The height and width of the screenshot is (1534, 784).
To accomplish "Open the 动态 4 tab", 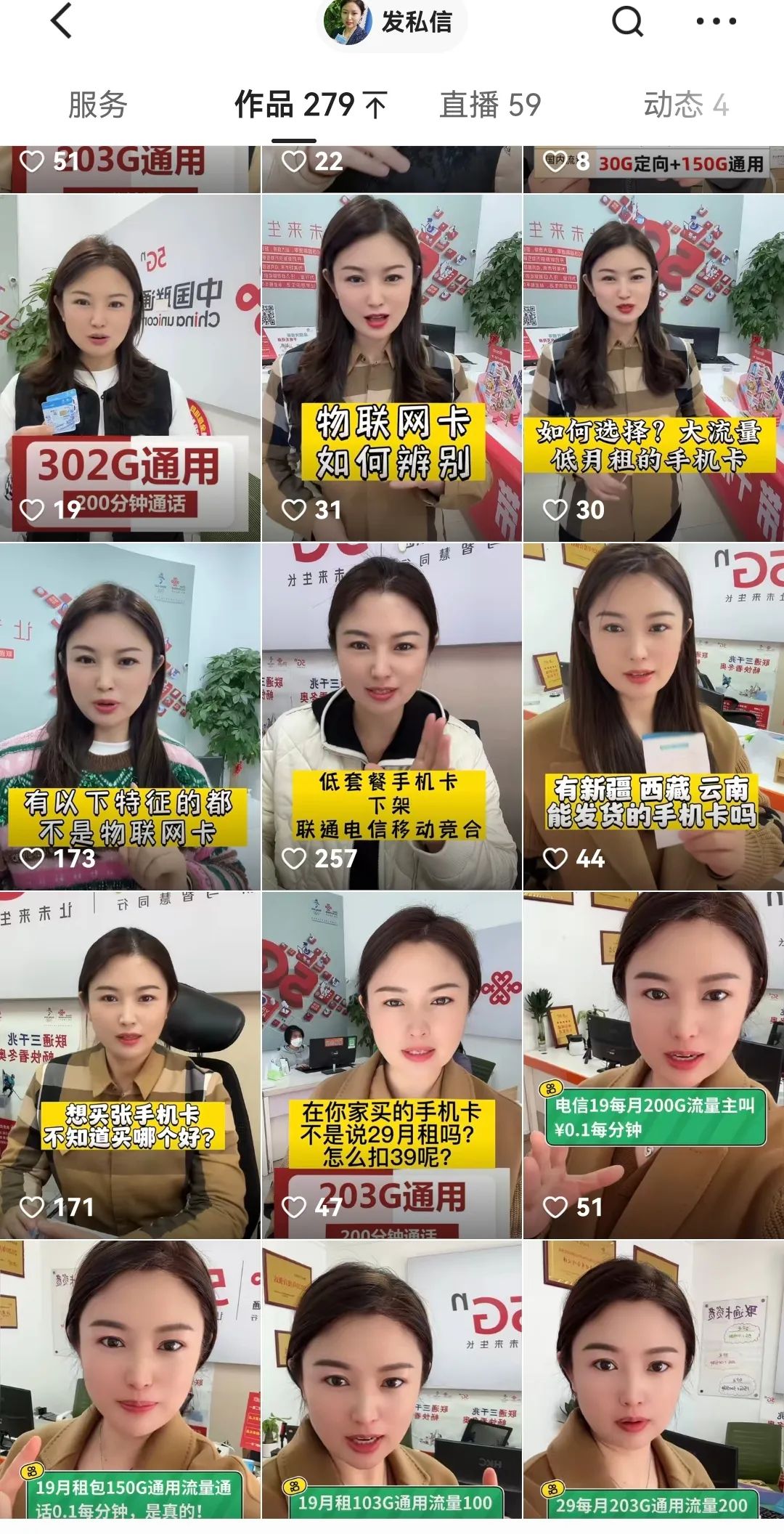I will click(x=685, y=105).
